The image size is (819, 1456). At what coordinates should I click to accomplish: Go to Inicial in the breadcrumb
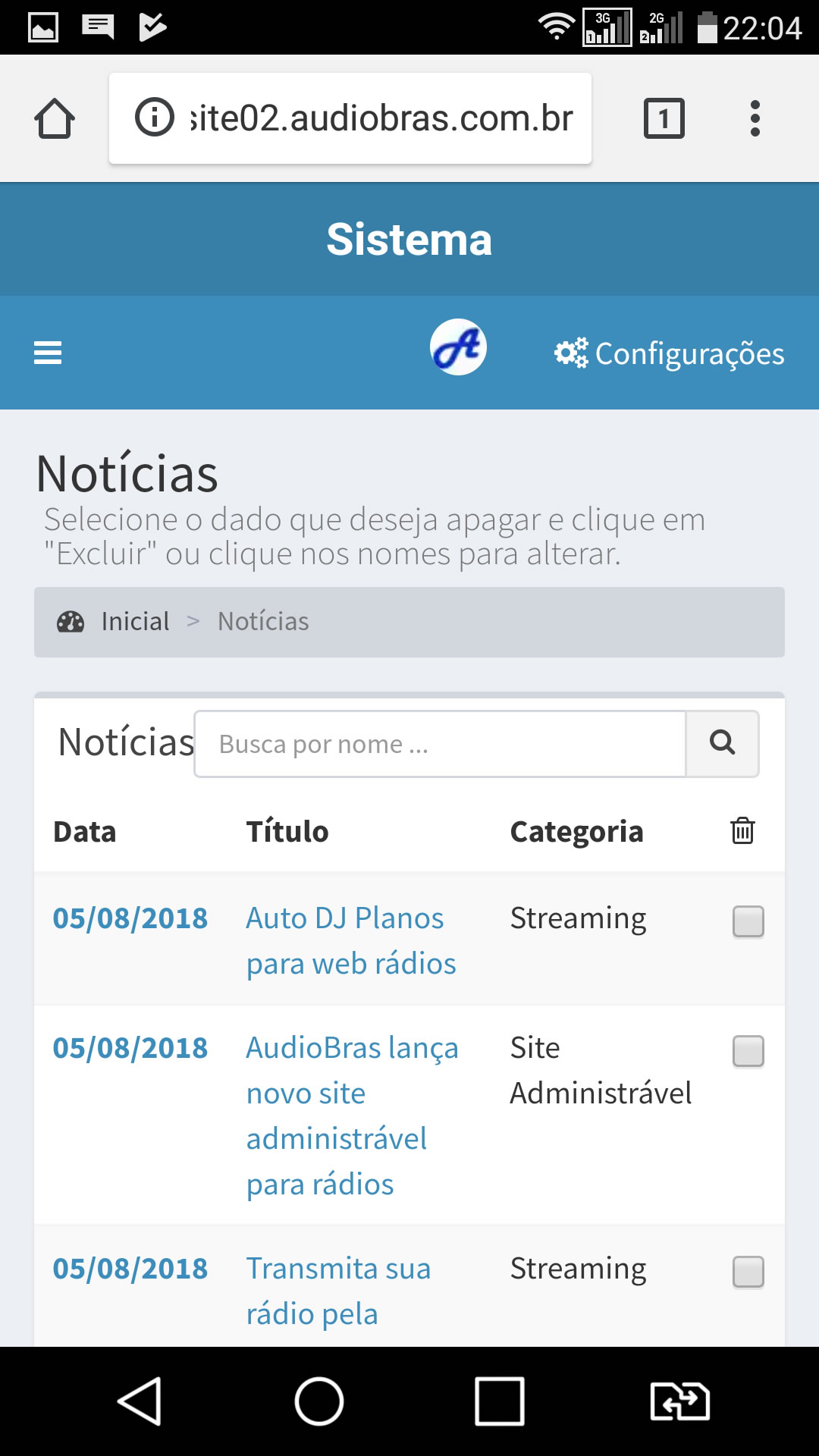click(x=135, y=622)
